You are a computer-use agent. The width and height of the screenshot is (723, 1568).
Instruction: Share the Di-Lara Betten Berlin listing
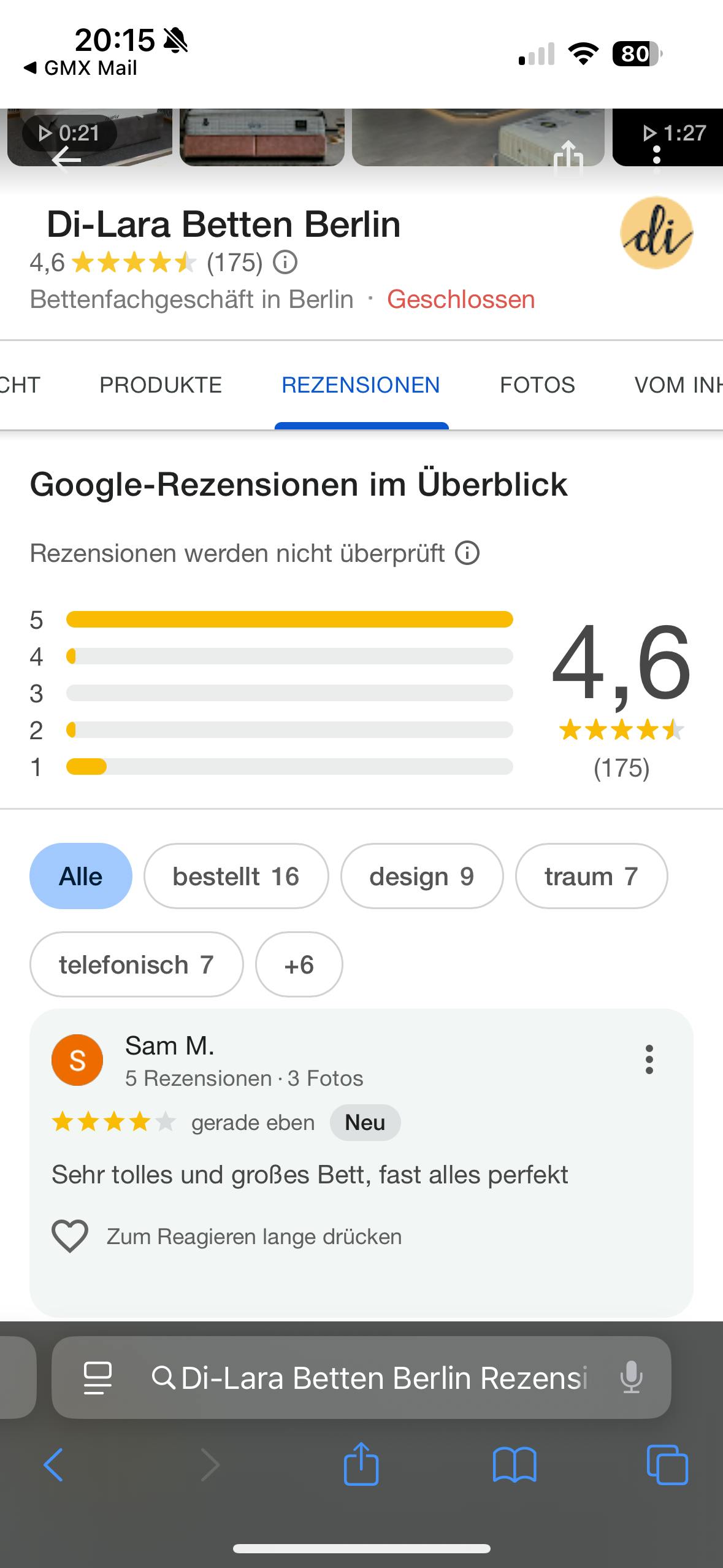point(568,158)
